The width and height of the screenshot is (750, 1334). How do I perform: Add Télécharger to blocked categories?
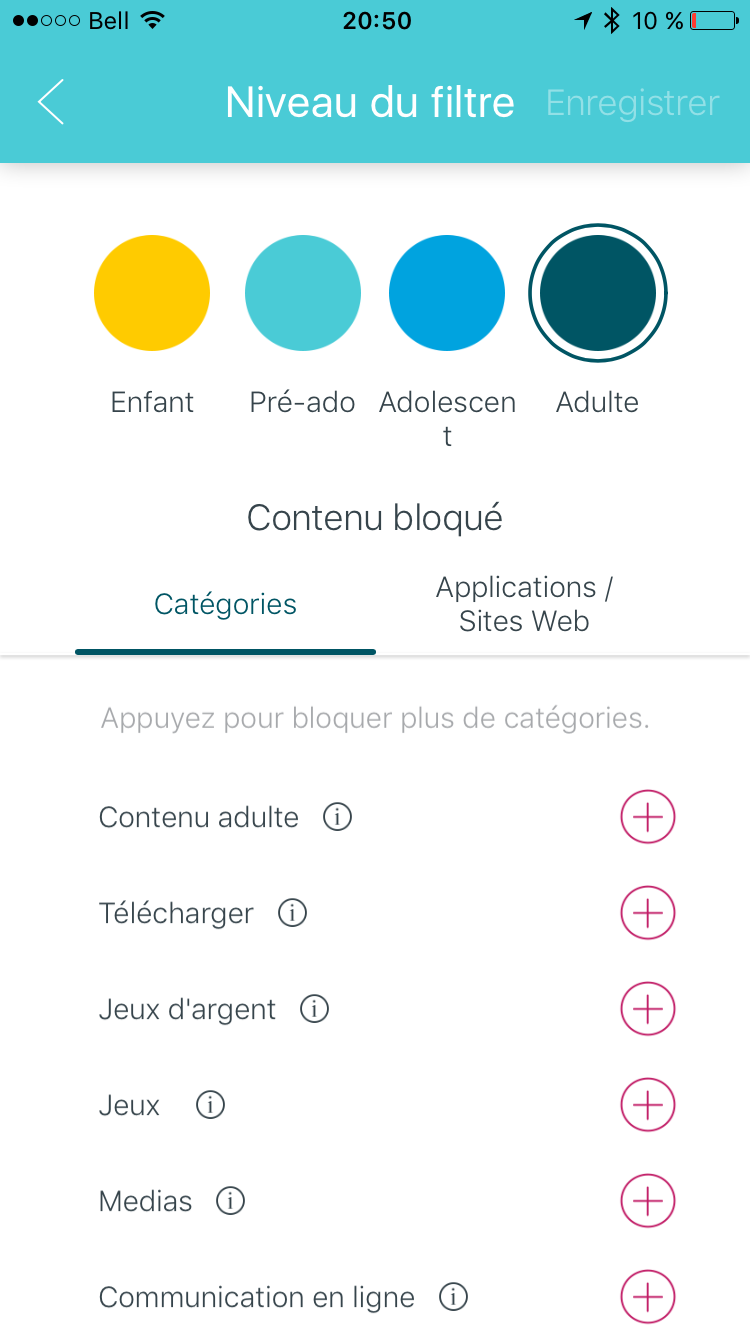[x=648, y=913]
